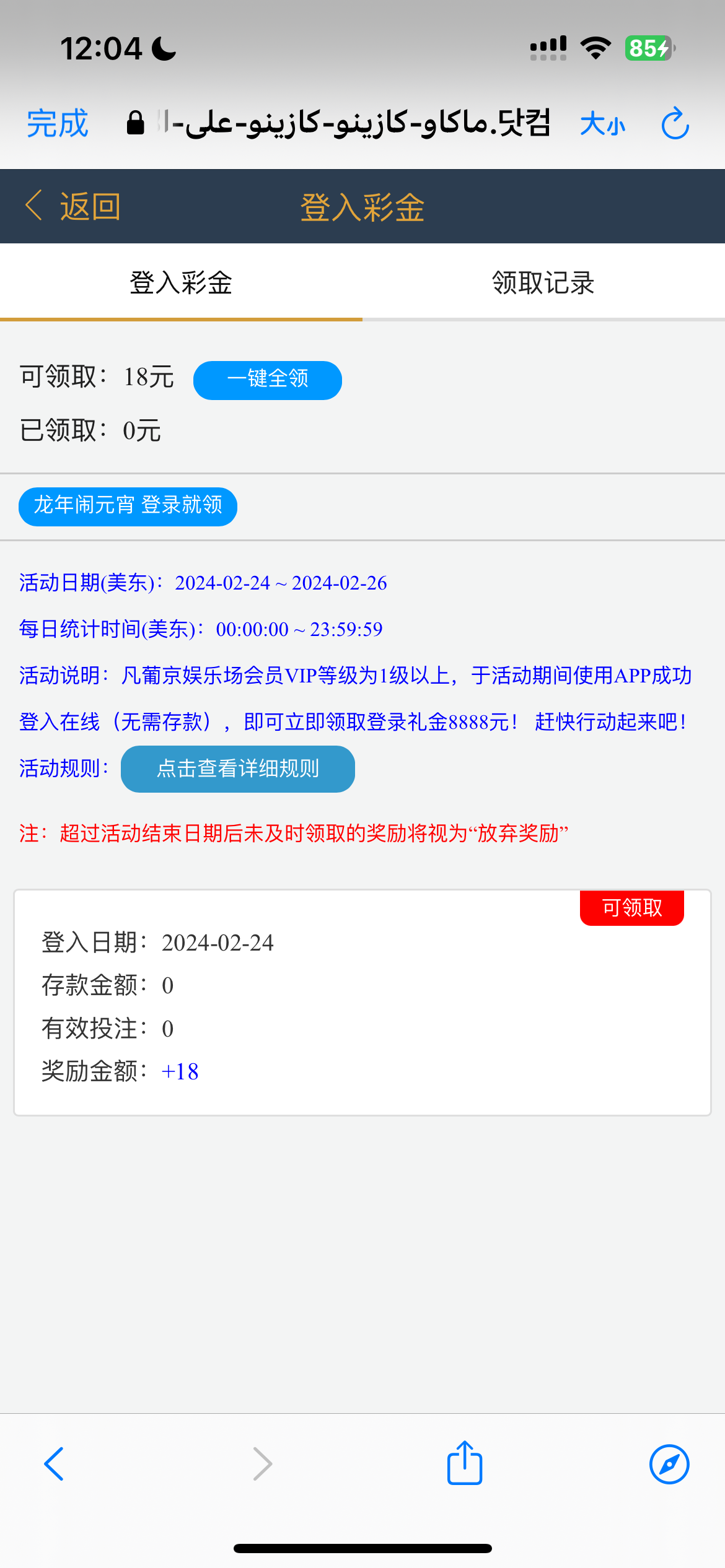
Task: Share this page via the share icon
Action: click(465, 1463)
